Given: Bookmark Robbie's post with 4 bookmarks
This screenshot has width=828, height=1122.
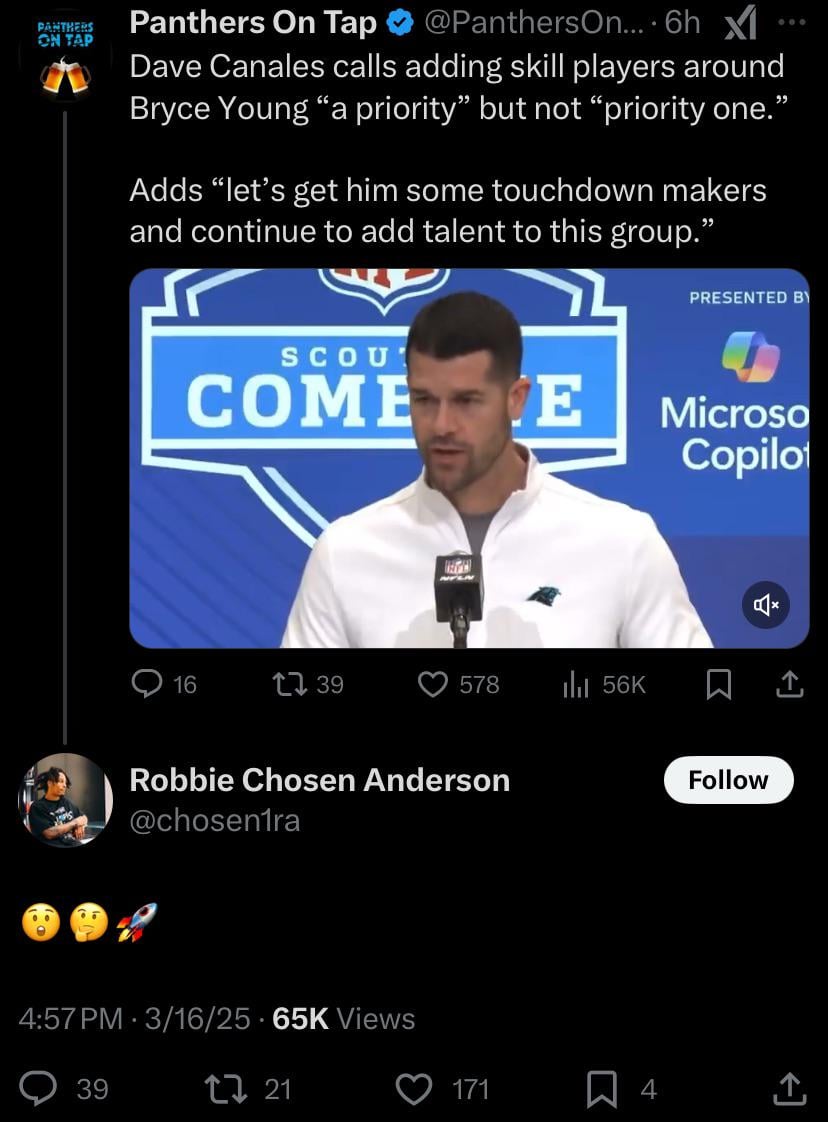Looking at the screenshot, I should tap(602, 1088).
